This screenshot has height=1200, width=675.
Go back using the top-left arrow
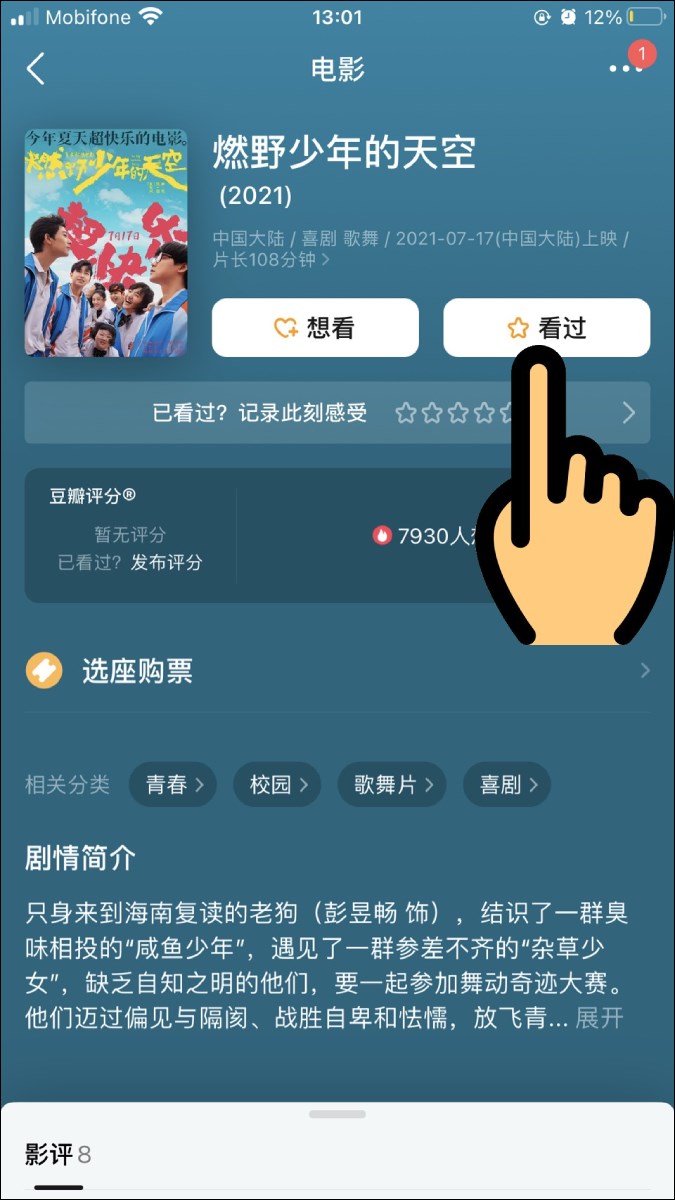pyautogui.click(x=36, y=69)
